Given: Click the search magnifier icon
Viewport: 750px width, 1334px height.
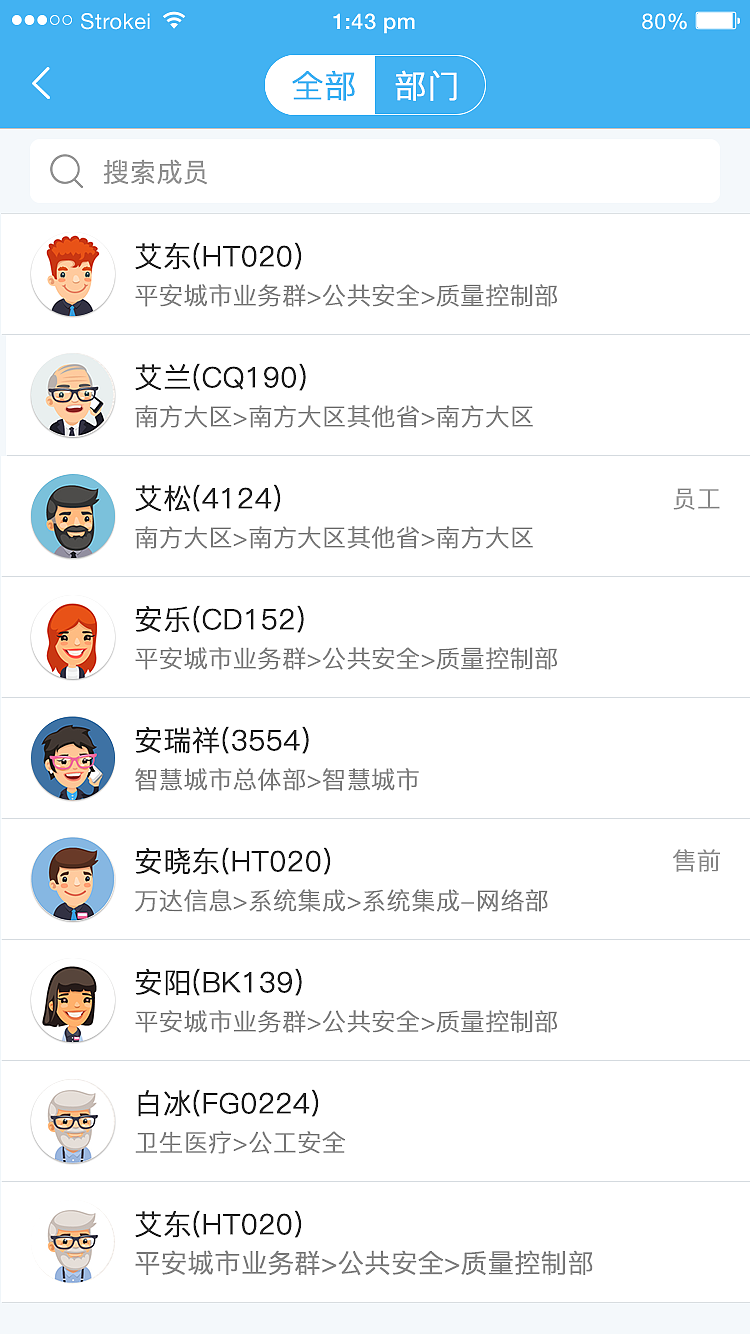Looking at the screenshot, I should pyautogui.click(x=66, y=170).
